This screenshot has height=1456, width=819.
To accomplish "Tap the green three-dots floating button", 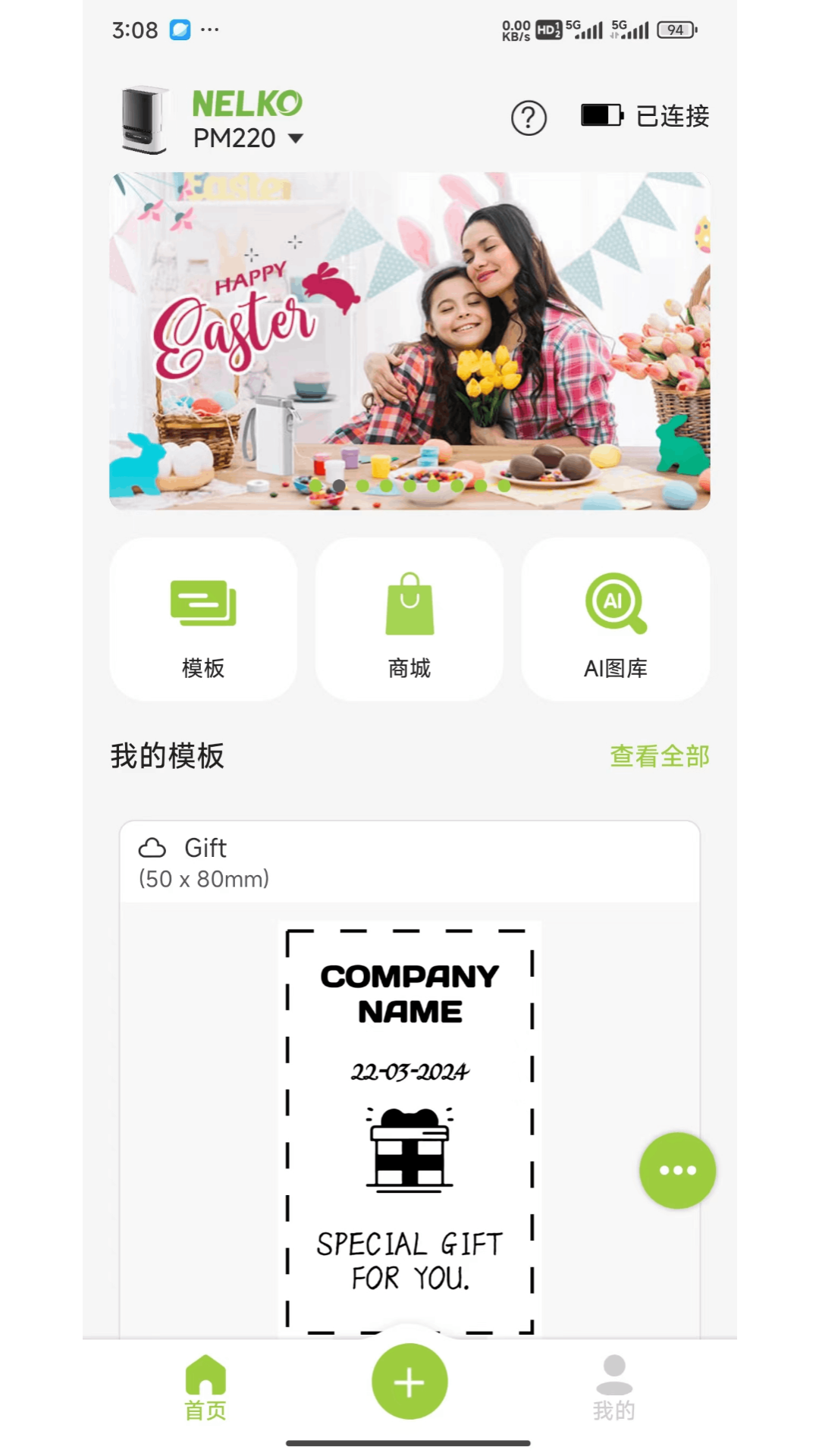I will [x=677, y=1170].
